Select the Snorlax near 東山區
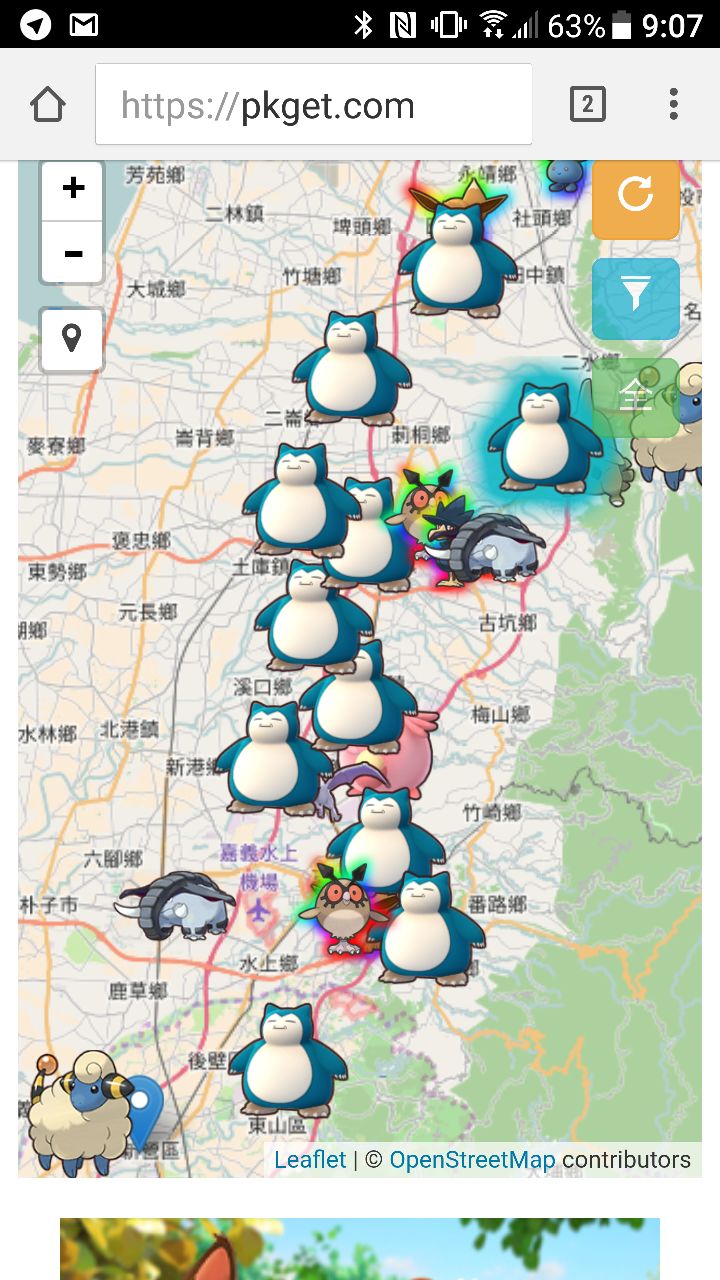Image resolution: width=720 pixels, height=1280 pixels. 288,1062
